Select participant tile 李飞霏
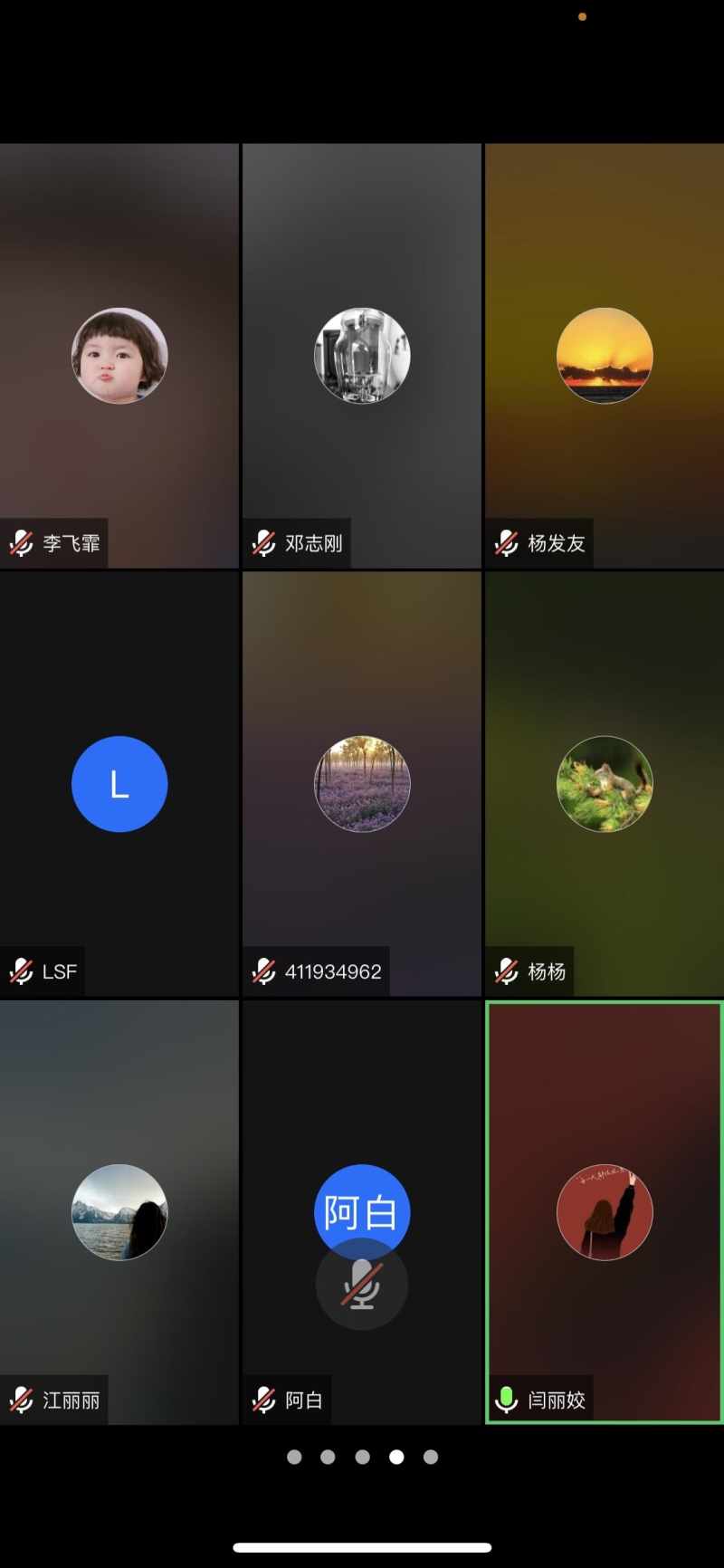The height and width of the screenshot is (1568, 724). pos(119,356)
